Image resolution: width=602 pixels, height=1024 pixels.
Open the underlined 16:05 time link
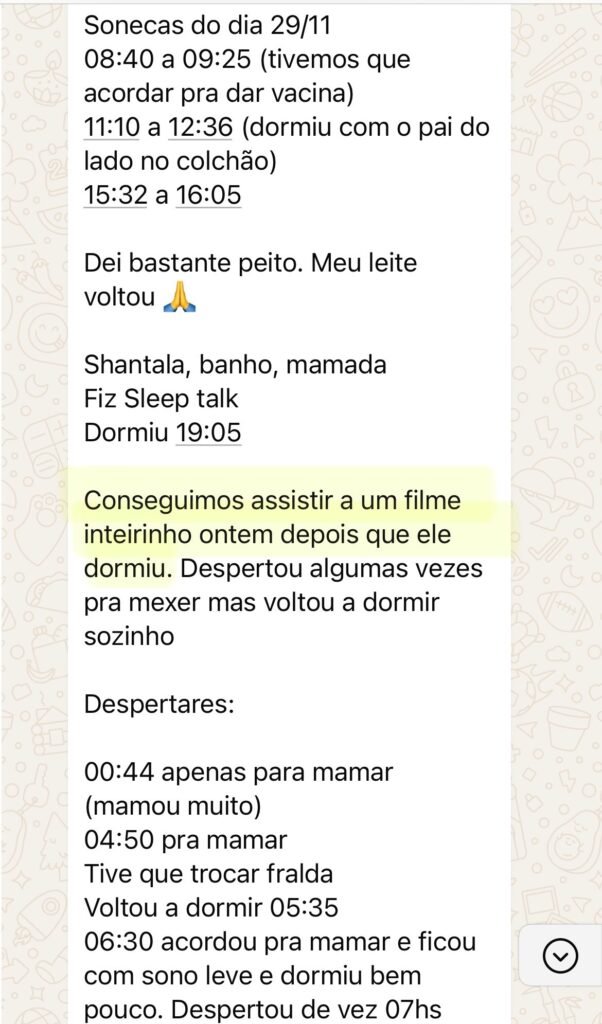(x=208, y=196)
